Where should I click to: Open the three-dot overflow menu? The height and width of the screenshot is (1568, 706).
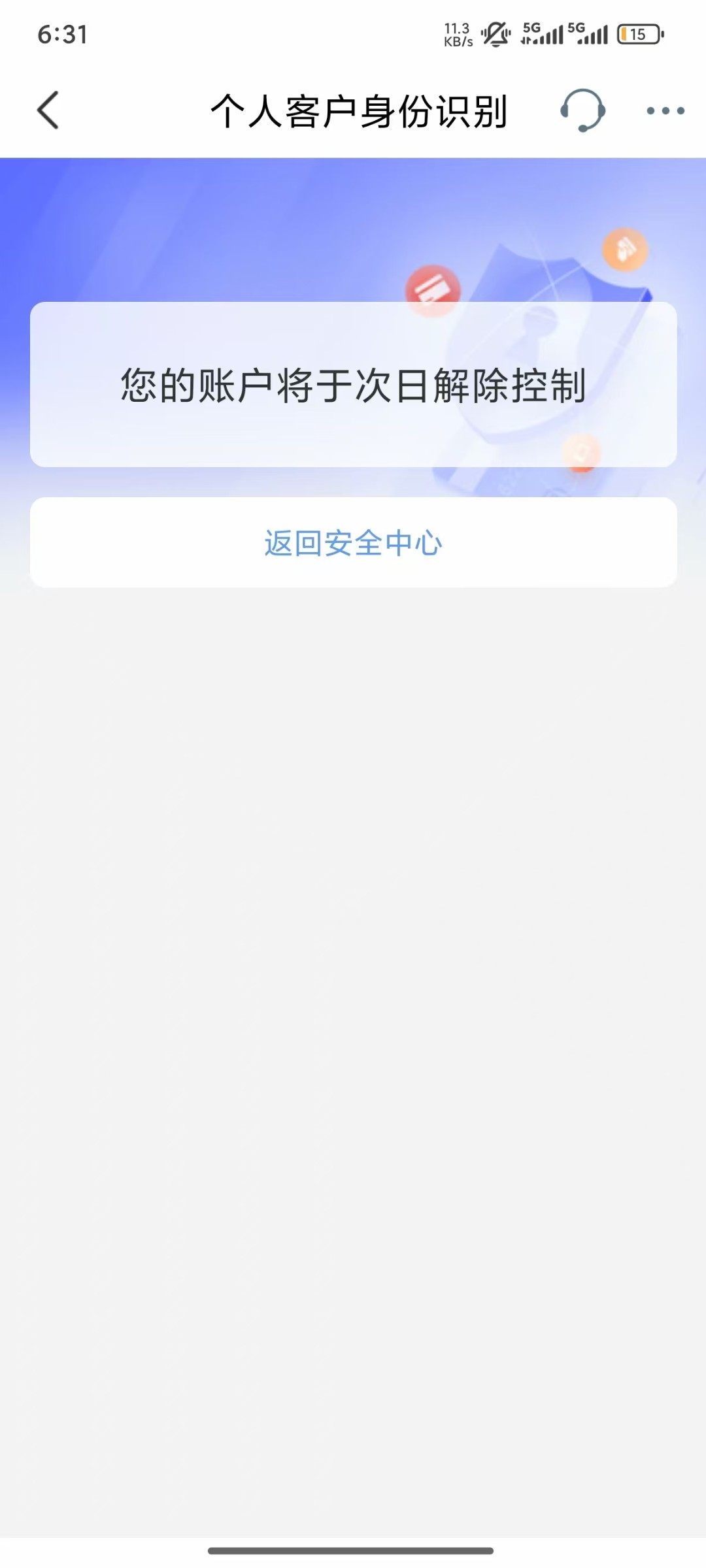click(x=665, y=111)
